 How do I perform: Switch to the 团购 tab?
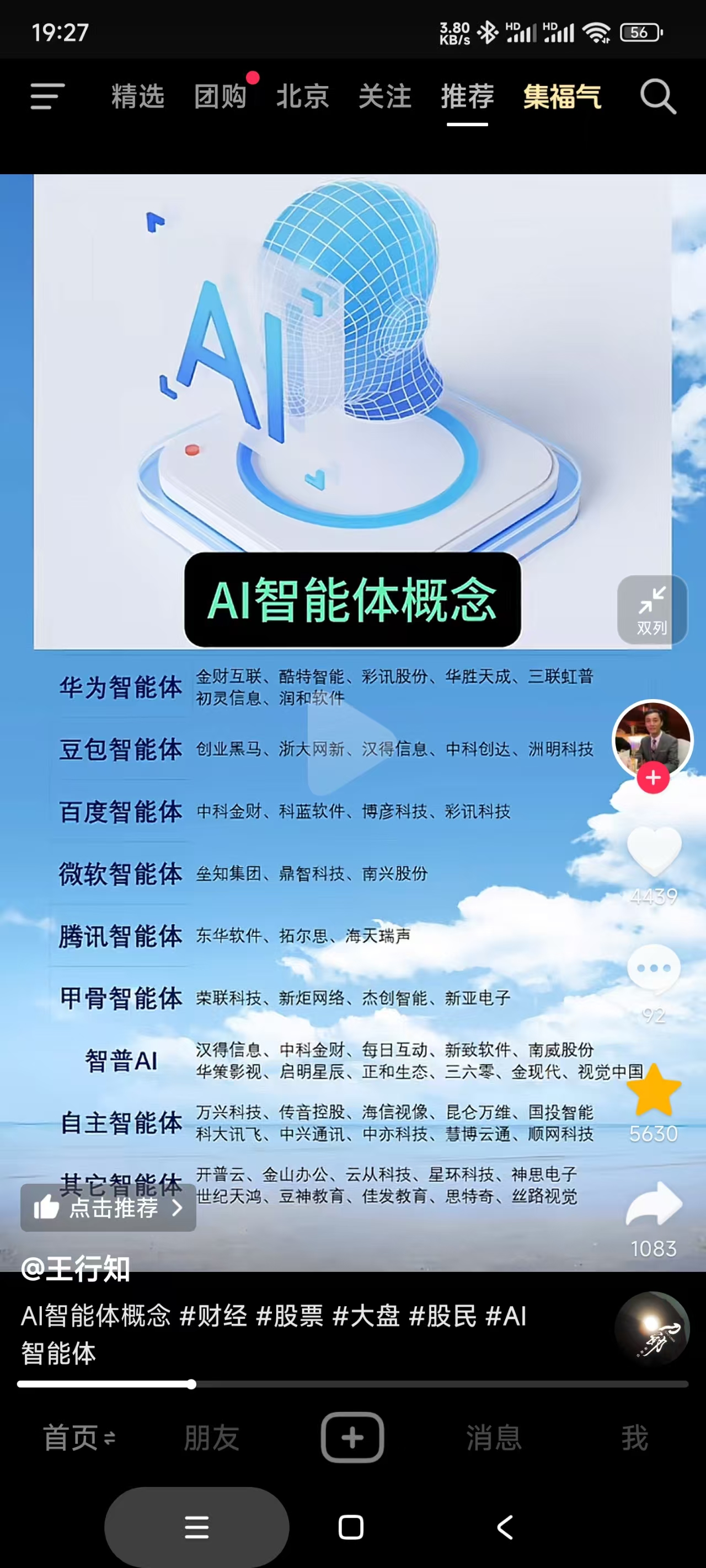pos(220,96)
